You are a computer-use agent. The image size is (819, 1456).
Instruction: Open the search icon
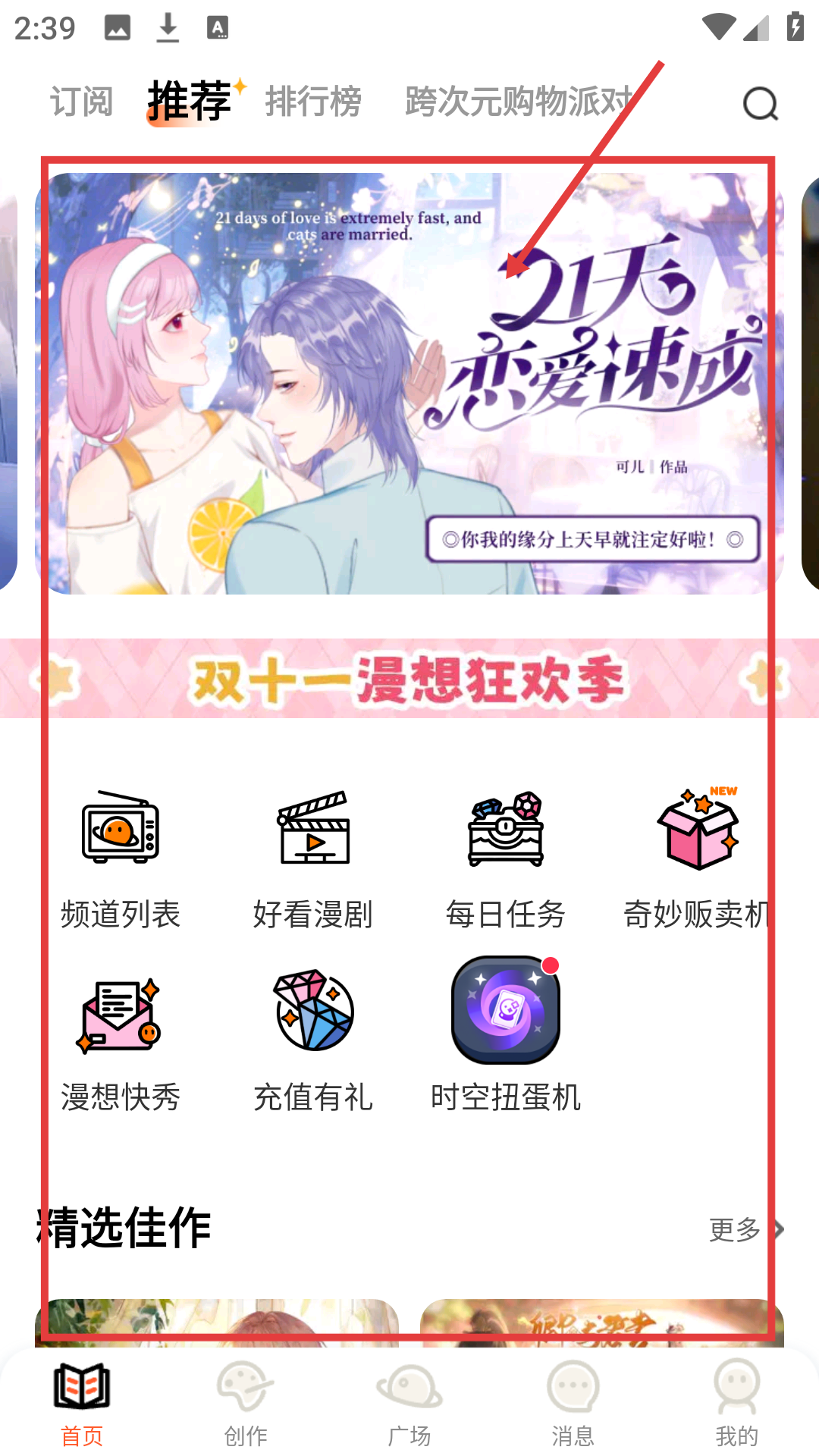pos(761,104)
